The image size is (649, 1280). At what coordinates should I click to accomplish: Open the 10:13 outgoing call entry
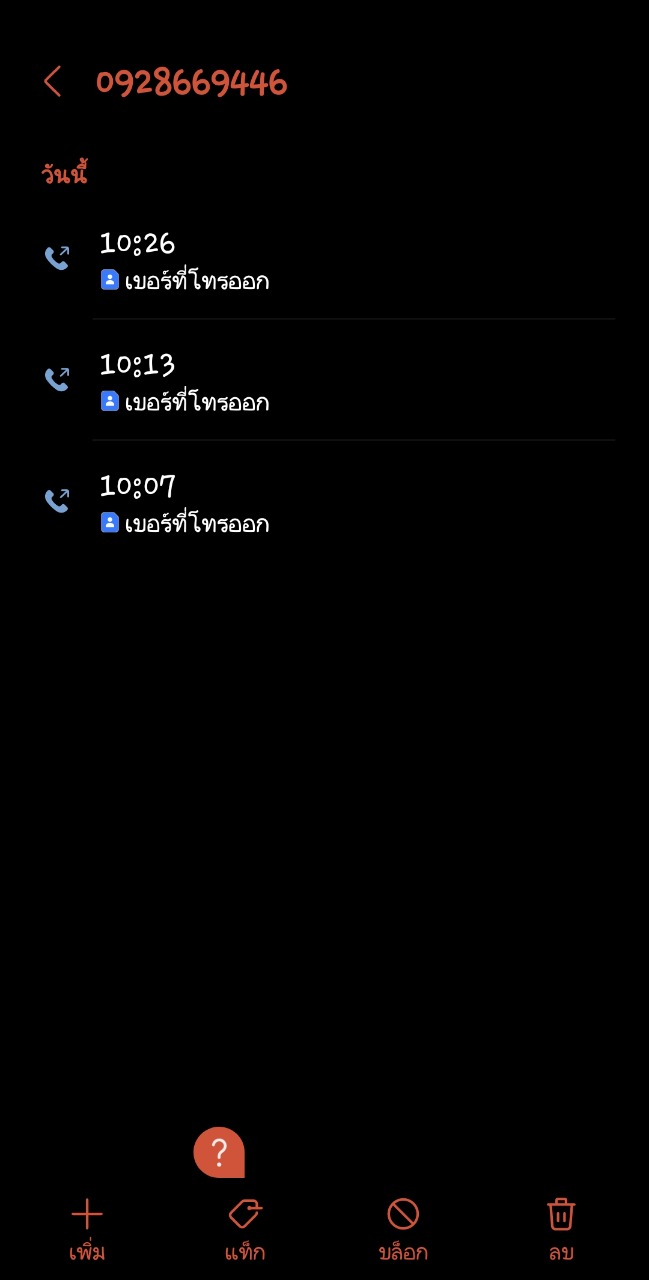[x=324, y=380]
